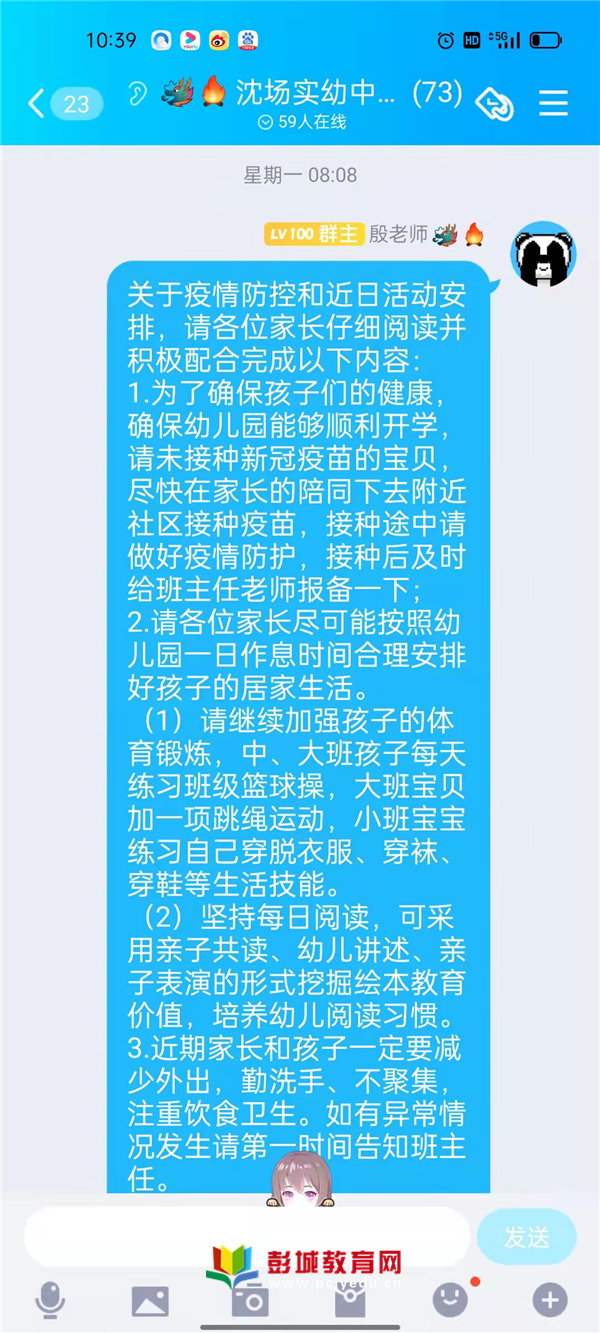Tap the 发送 button
The height and width of the screenshot is (1333, 600).
coord(526,1237)
